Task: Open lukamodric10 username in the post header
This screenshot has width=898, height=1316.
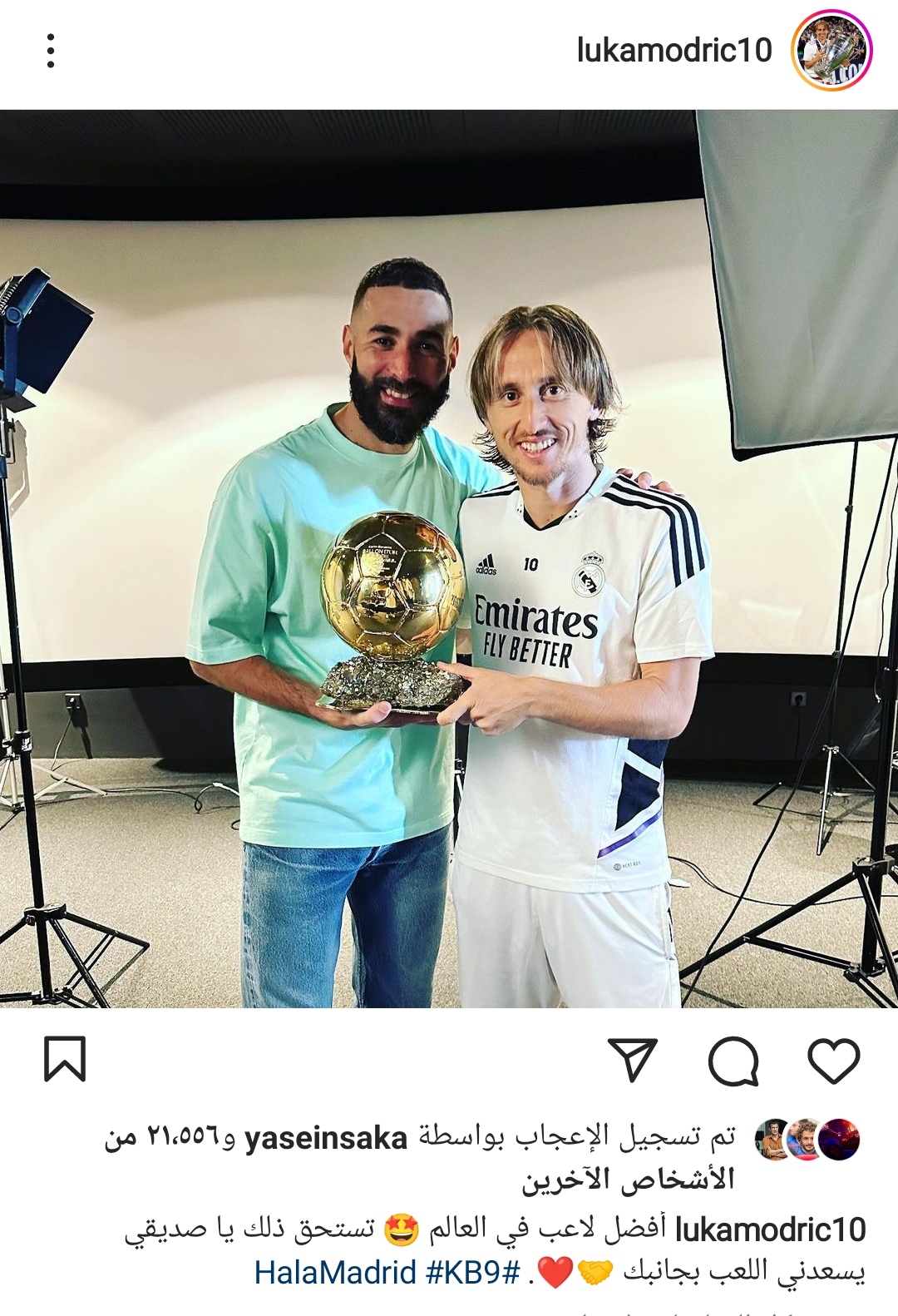Action: 673,51
